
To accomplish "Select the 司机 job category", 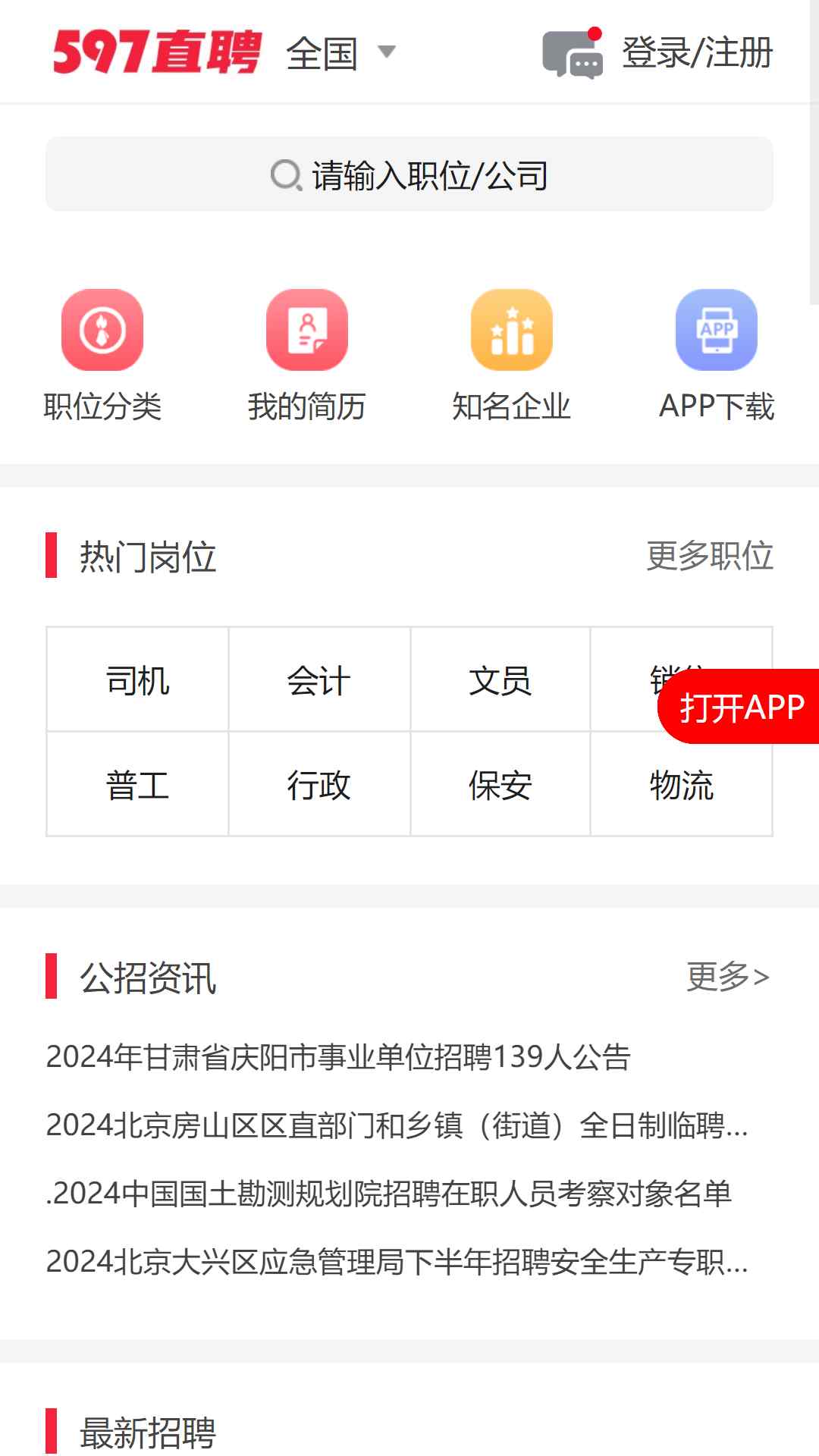I will (137, 680).
